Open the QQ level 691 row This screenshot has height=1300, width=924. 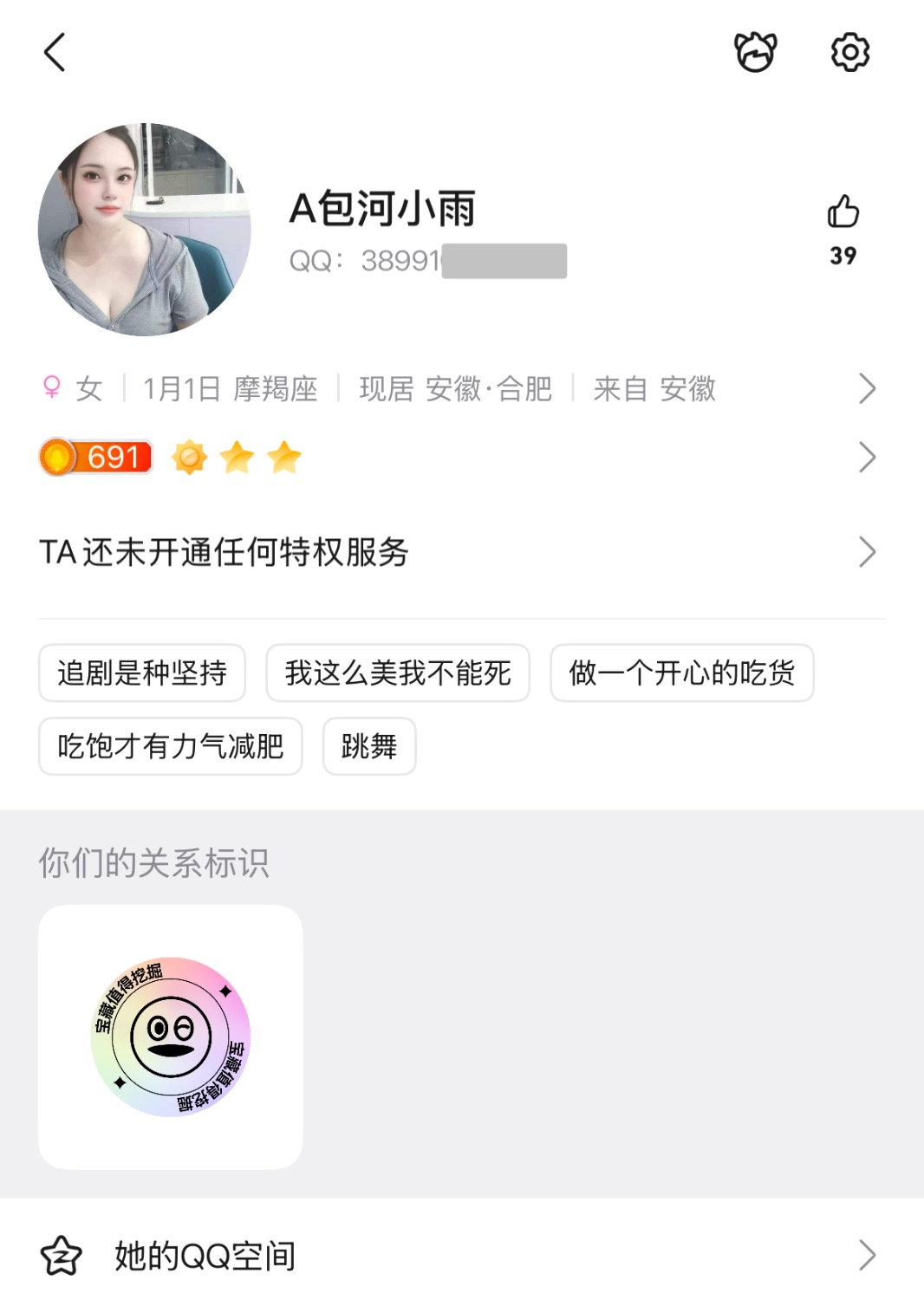click(461, 457)
